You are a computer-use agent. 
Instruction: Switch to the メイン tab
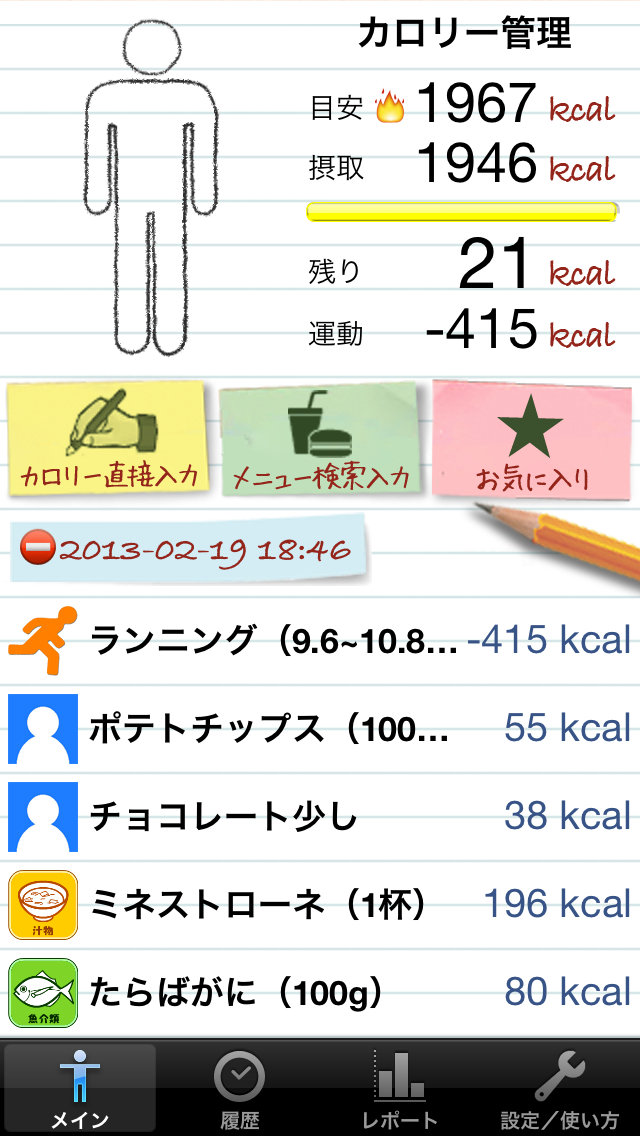[80, 1088]
